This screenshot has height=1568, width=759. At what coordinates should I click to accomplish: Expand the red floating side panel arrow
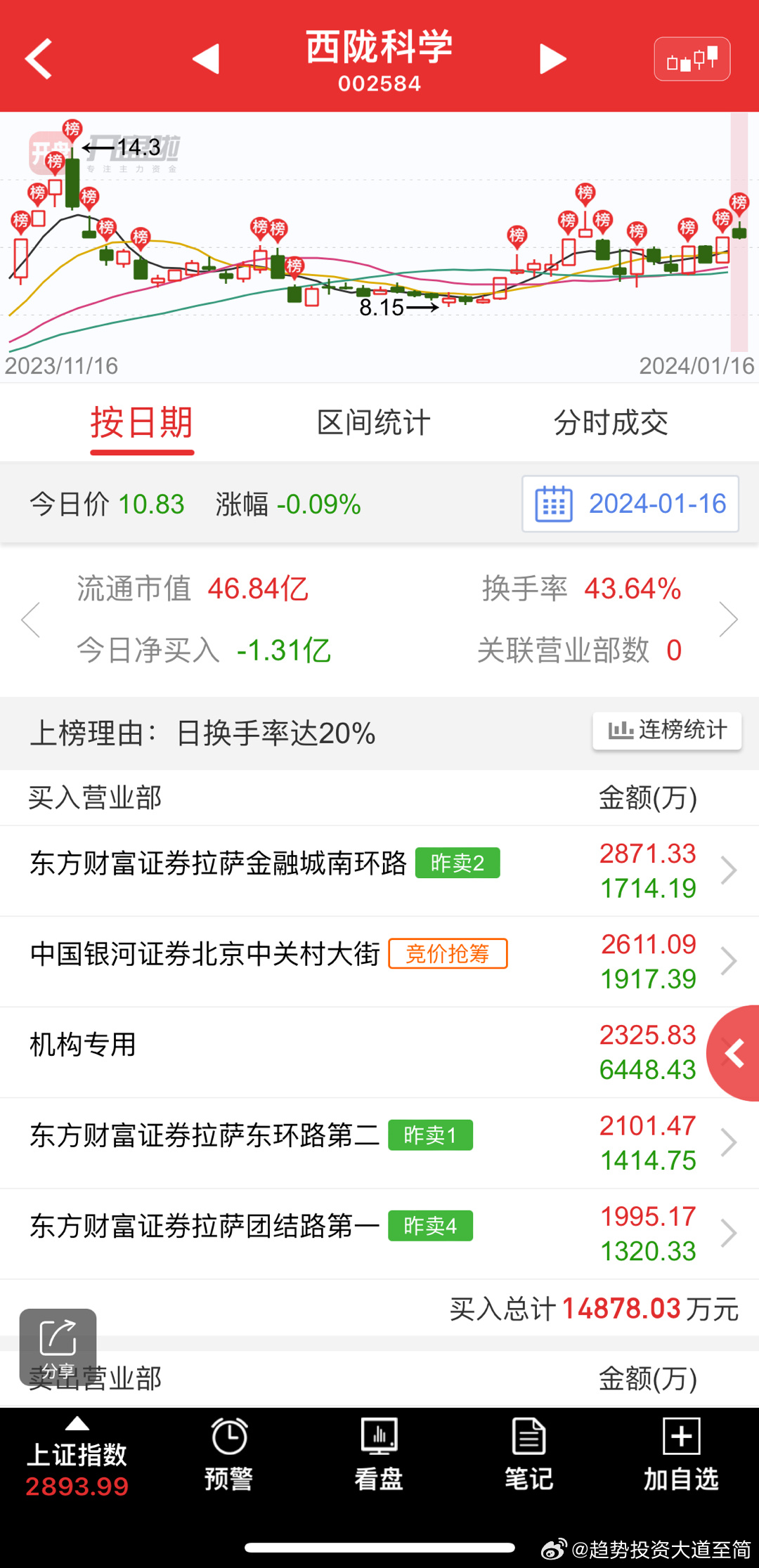coord(734,1053)
